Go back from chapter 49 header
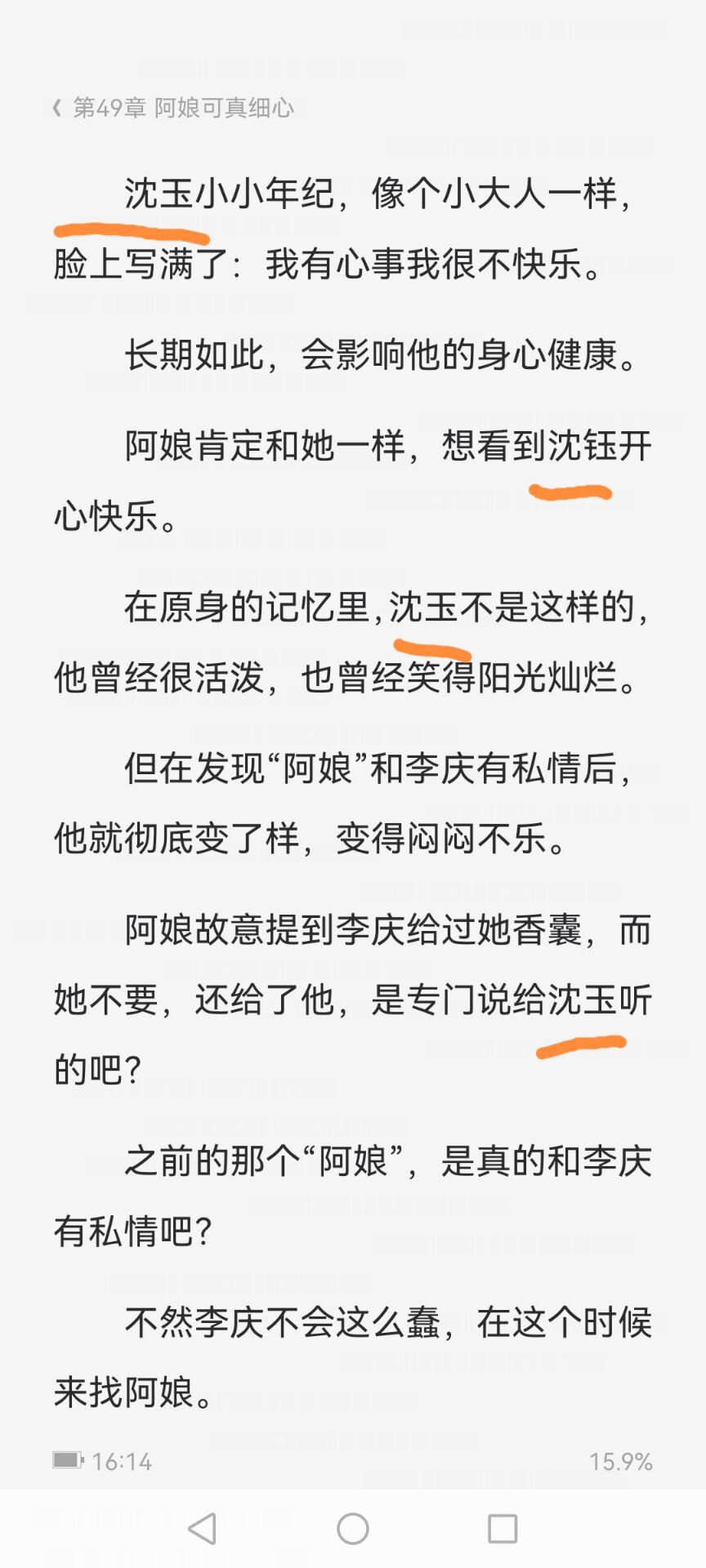The image size is (706, 1568). coord(57,108)
